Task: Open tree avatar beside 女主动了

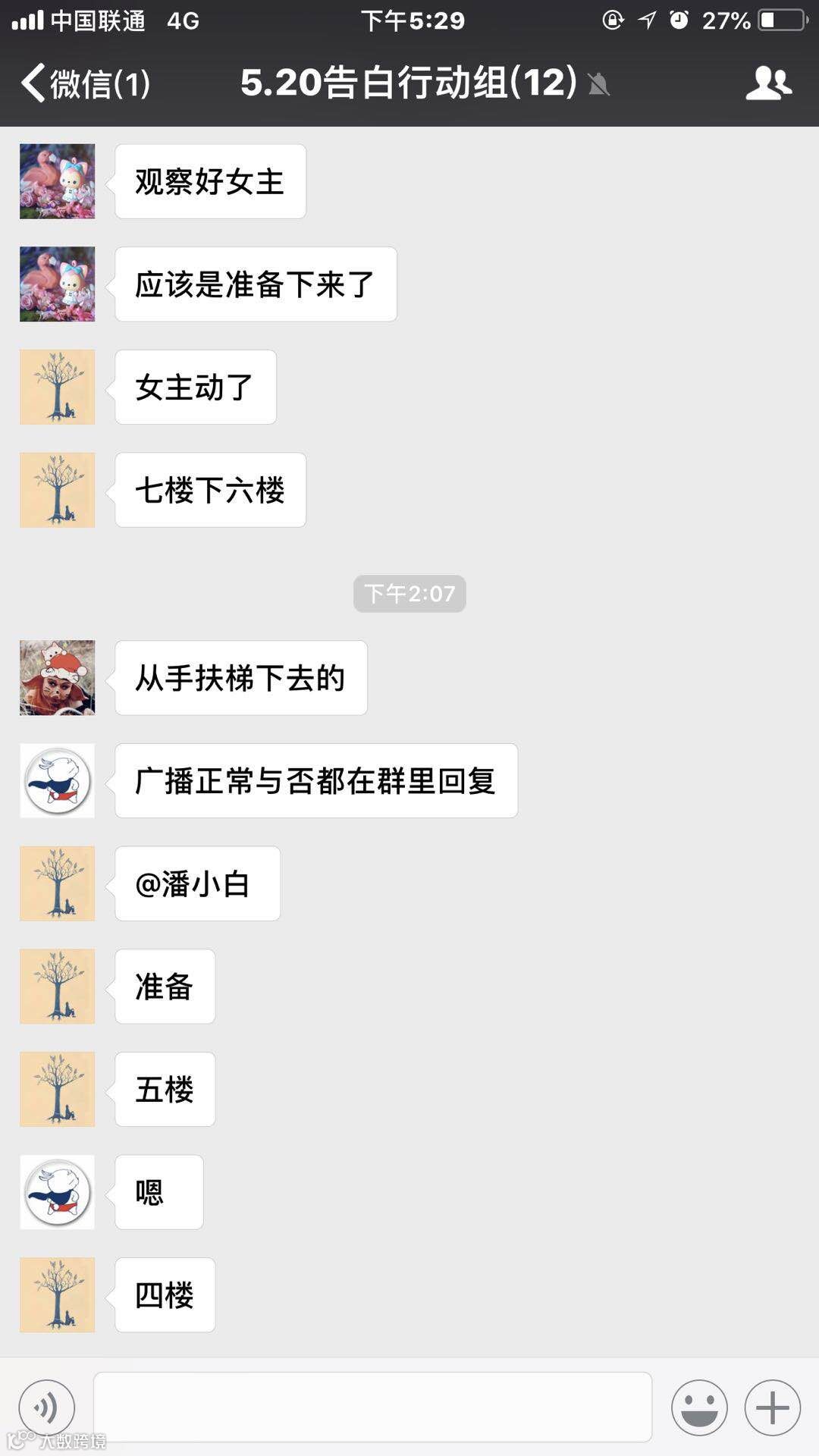Action: click(x=58, y=388)
